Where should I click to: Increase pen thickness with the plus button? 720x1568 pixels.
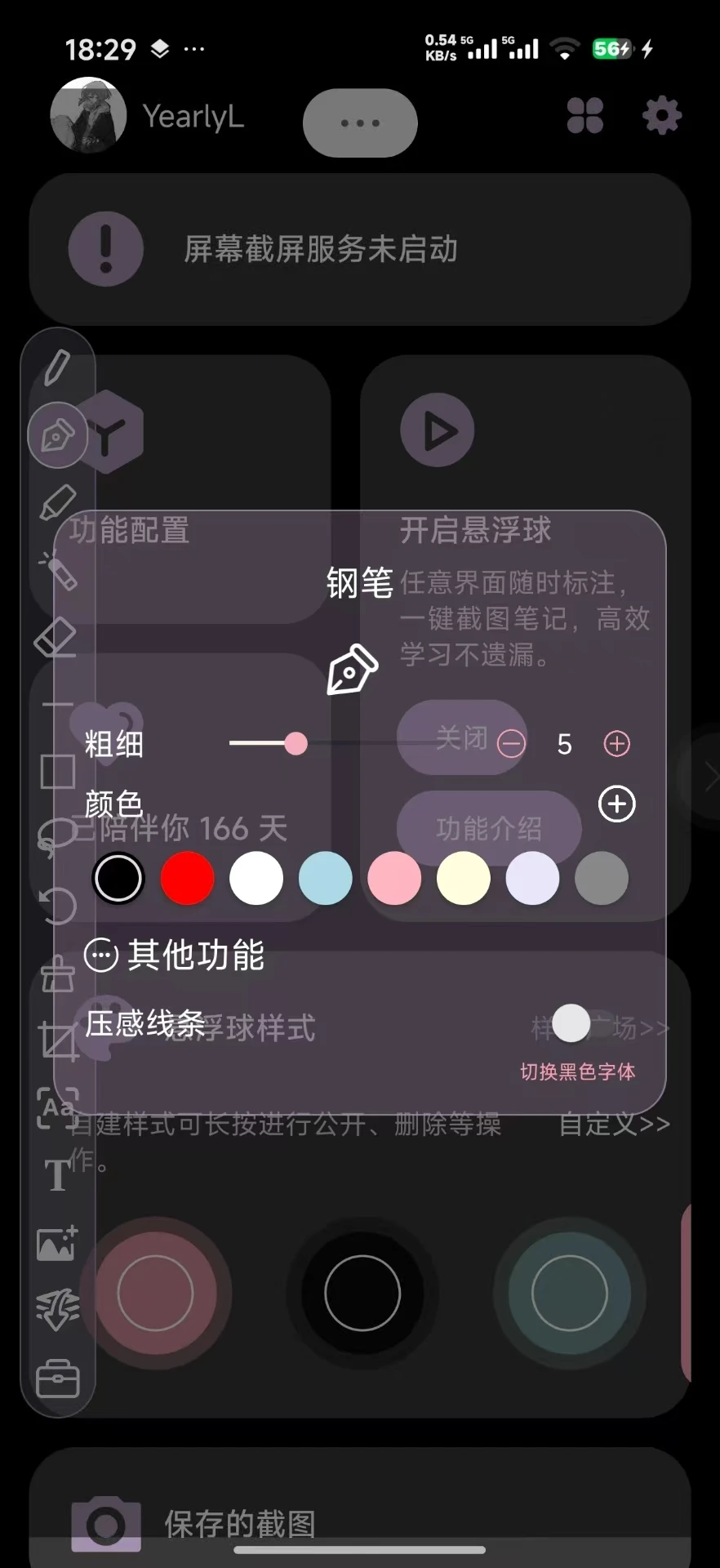(x=616, y=744)
